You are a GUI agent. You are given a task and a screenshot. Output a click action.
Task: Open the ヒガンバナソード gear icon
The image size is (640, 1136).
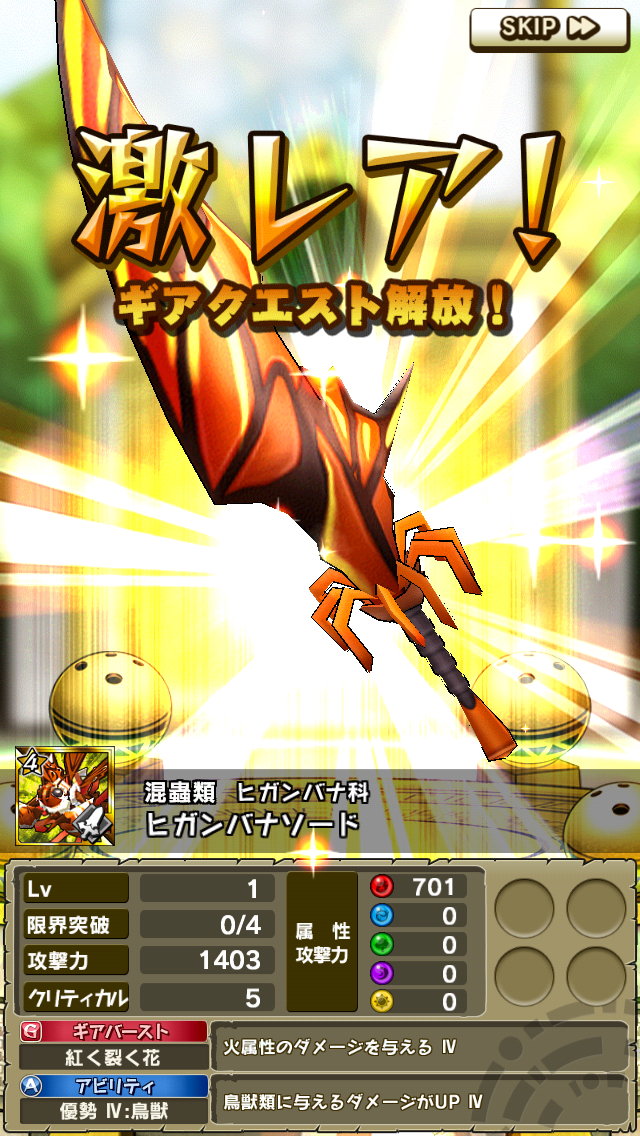click(x=64, y=797)
